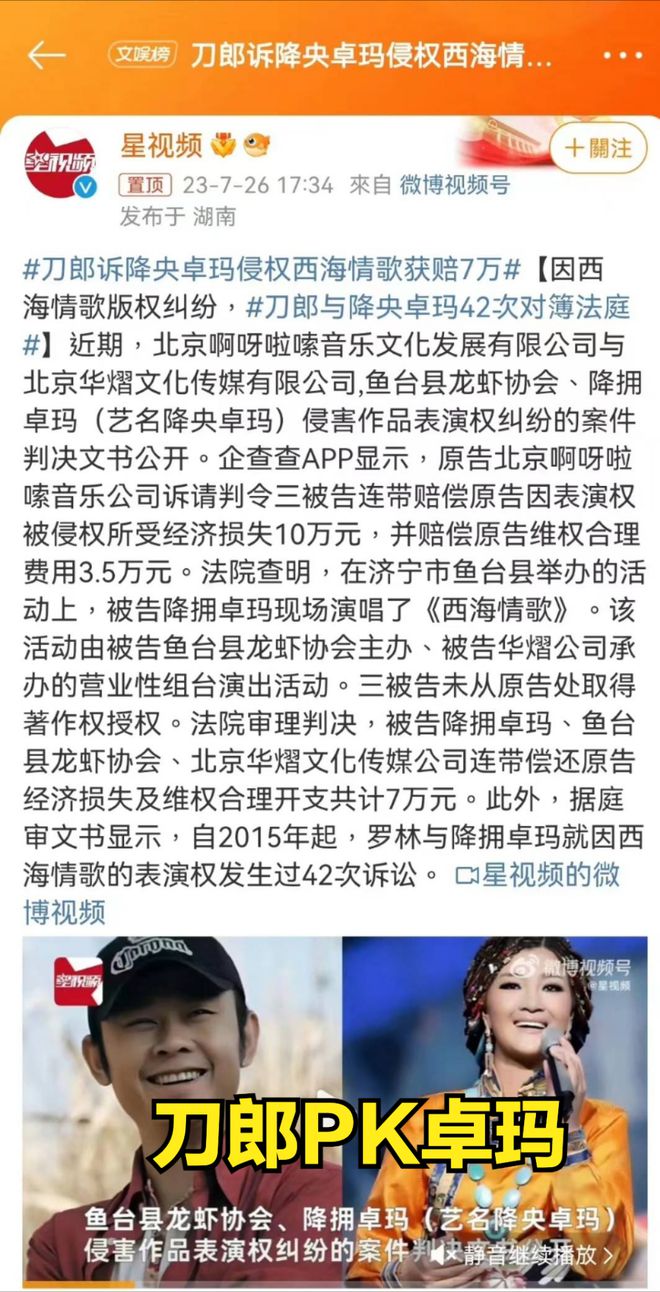
Task: Open hashtag #刀郎诉降央卓玛侵权西海情歌获赔7万#
Action: (x=271, y=269)
